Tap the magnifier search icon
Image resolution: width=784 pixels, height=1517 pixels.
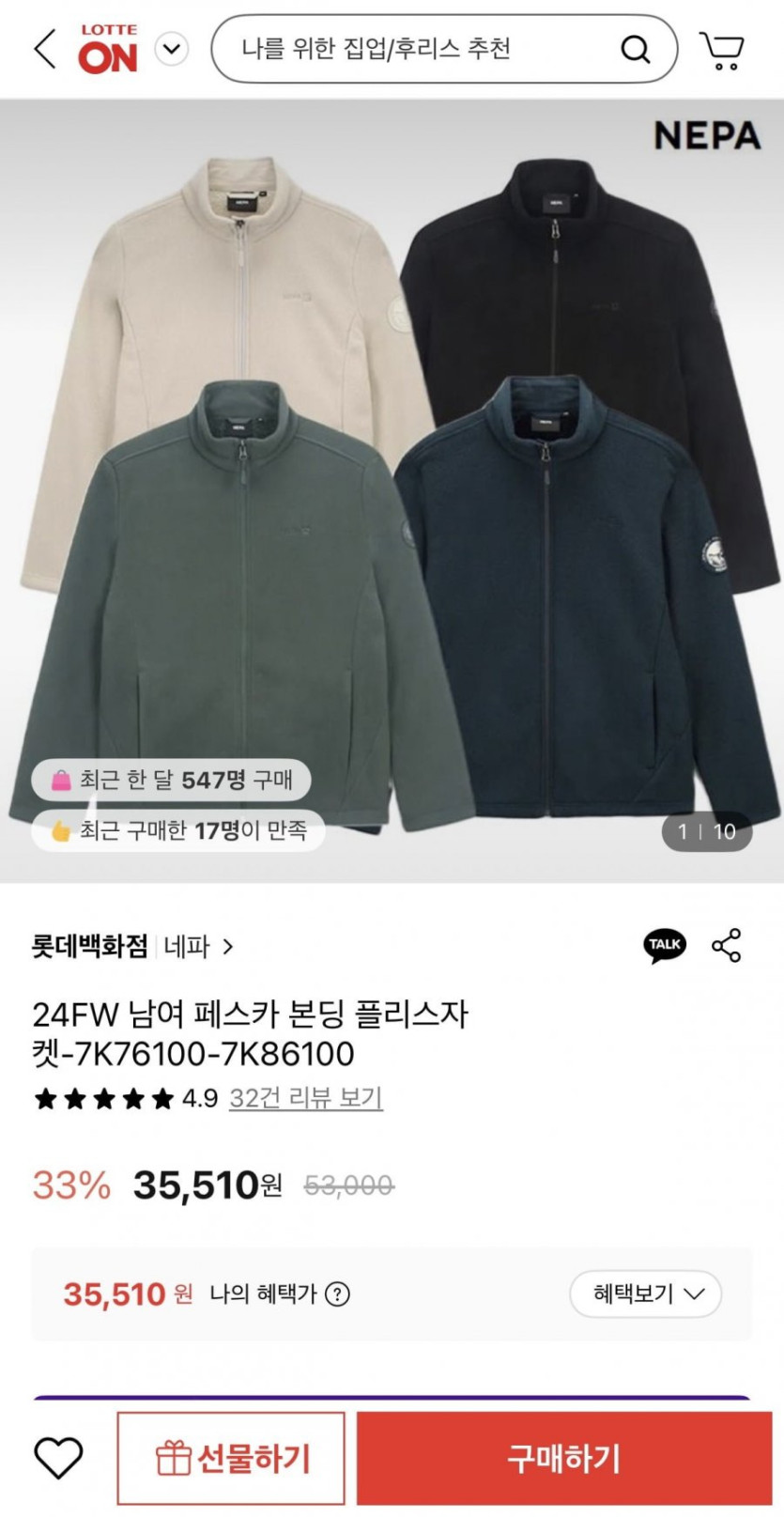[636, 49]
